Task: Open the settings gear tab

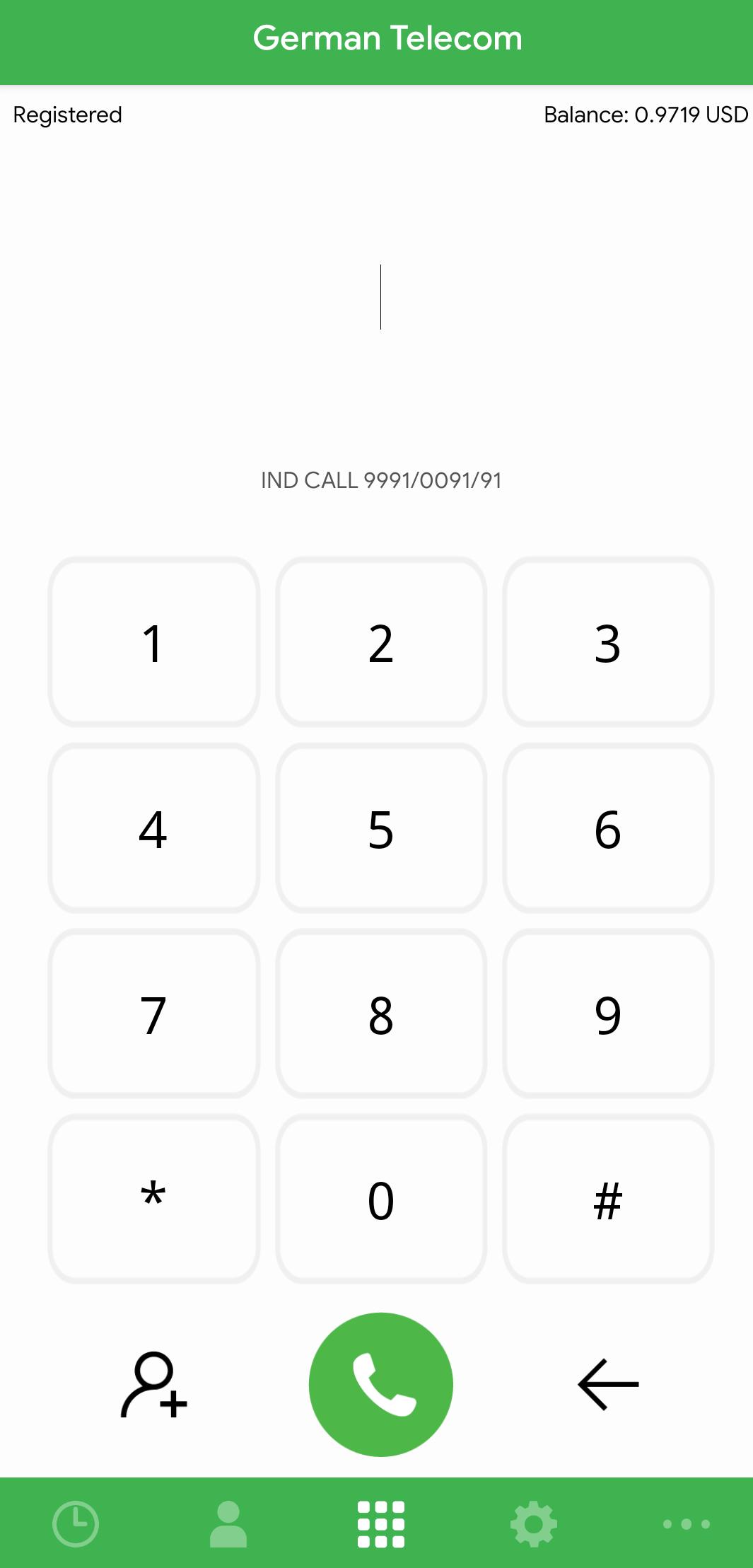Action: 534,1523
